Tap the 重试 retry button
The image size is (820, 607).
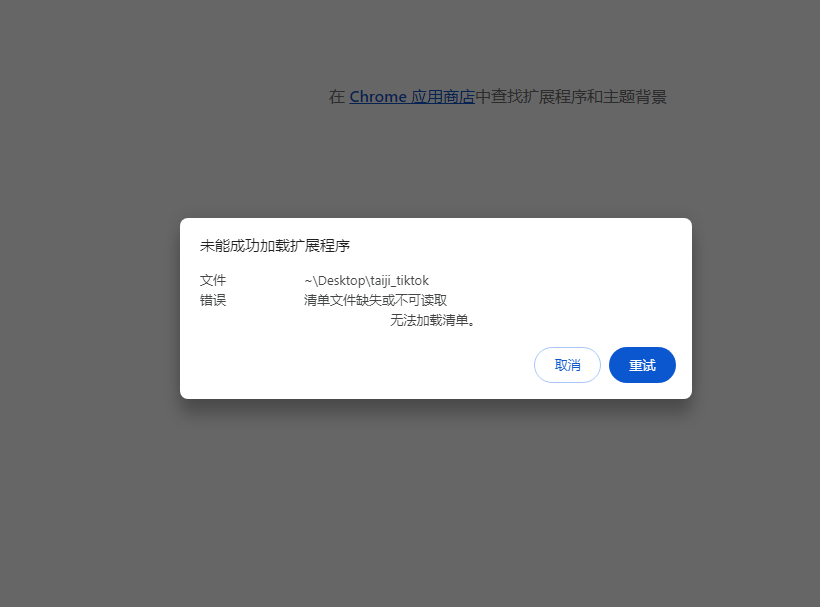click(642, 365)
